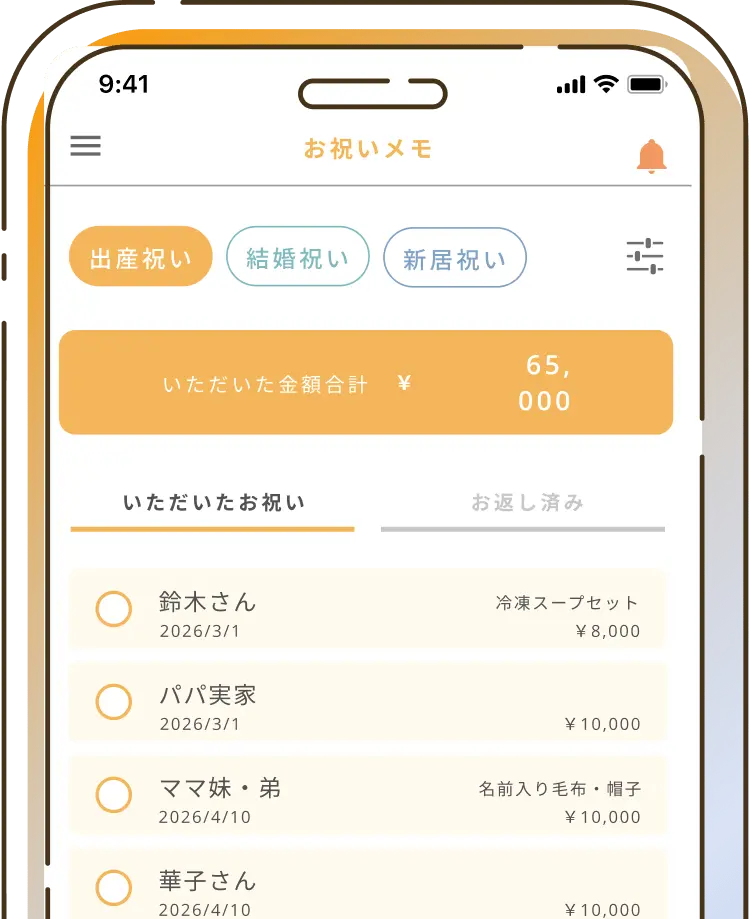Tap the Wi-Fi icon in the status bar

tap(603, 86)
